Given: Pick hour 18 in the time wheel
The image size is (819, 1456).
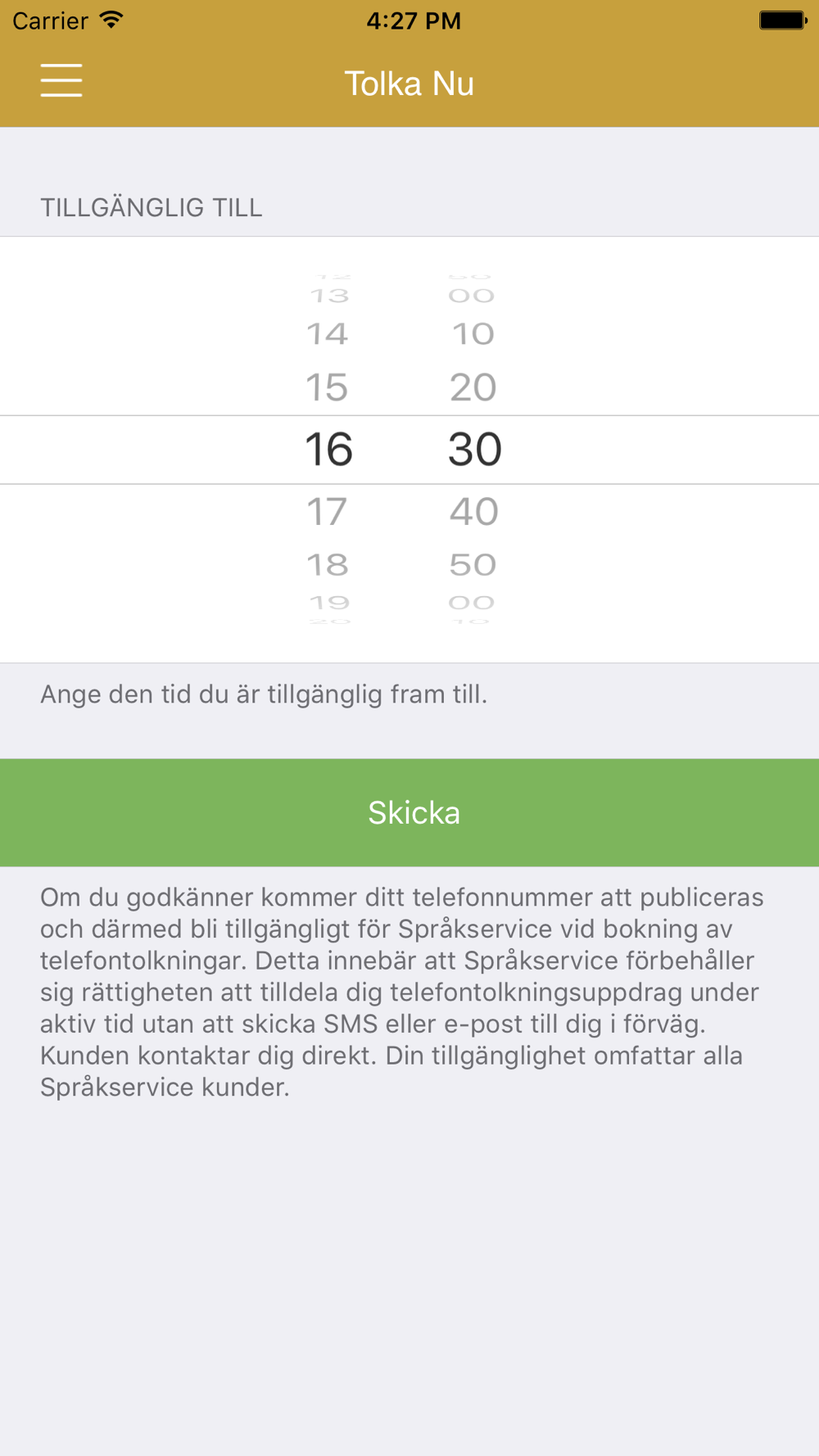Looking at the screenshot, I should click(x=327, y=565).
